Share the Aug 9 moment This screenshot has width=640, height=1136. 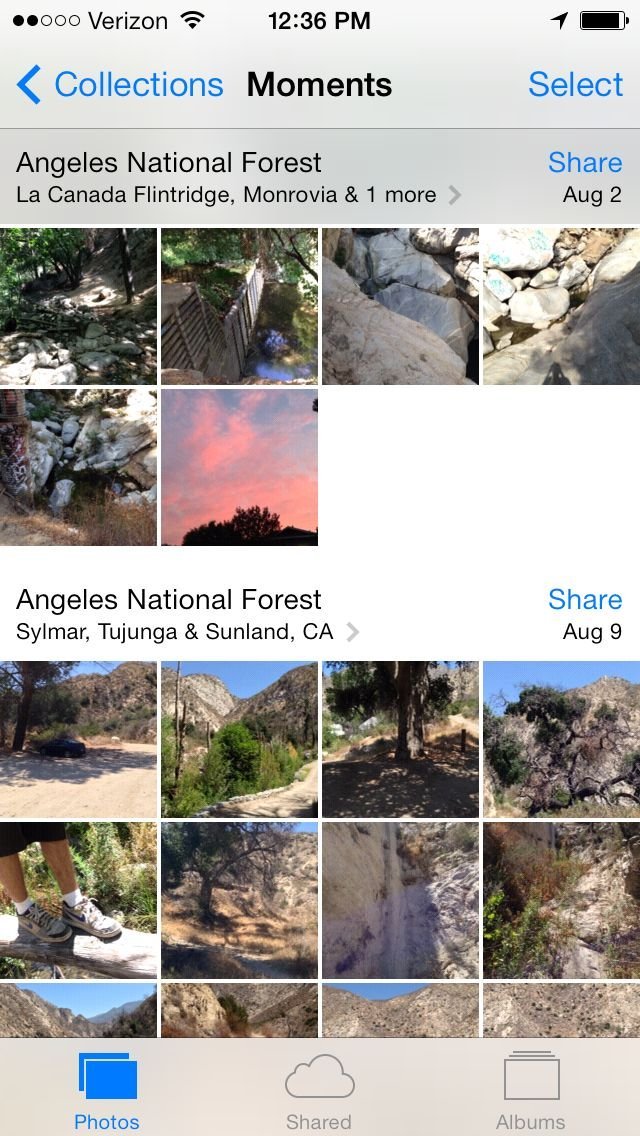pos(585,599)
